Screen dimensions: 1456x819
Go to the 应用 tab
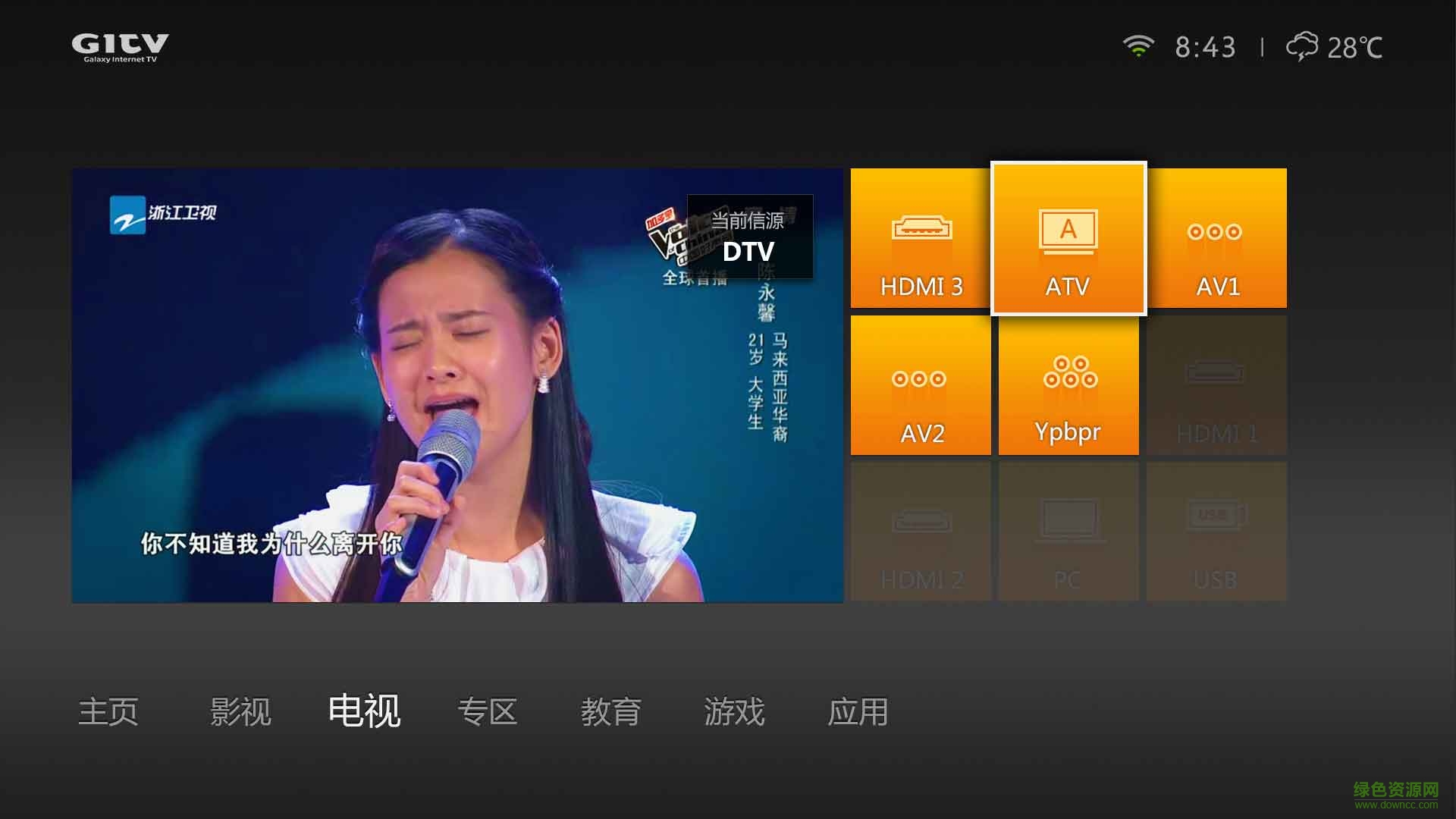pyautogui.click(x=858, y=712)
